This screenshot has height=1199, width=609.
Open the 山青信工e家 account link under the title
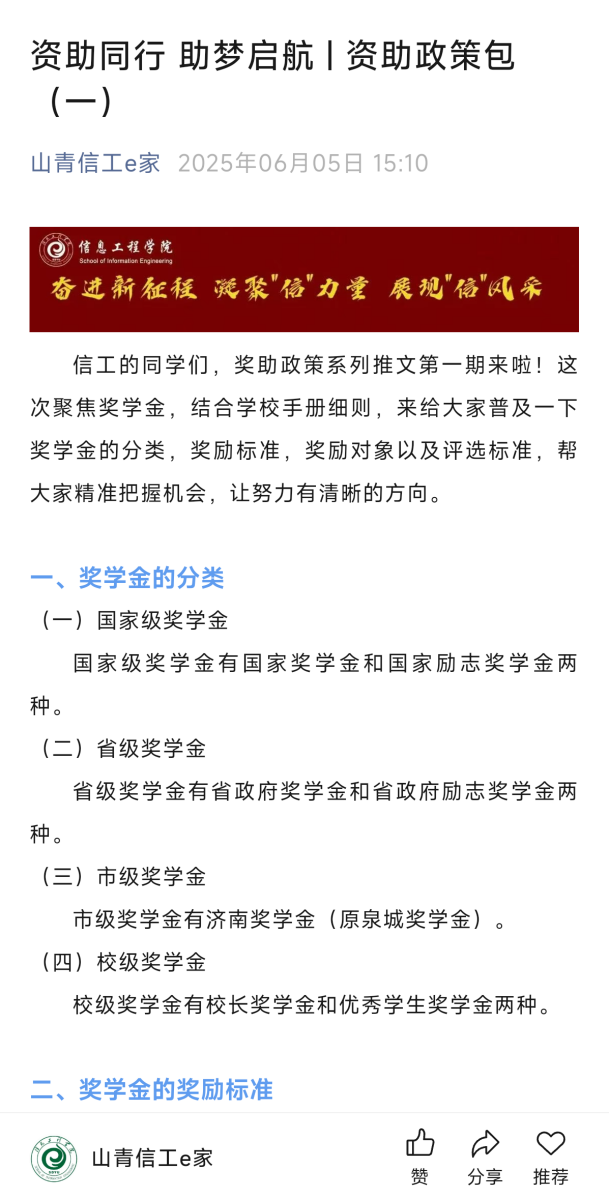click(x=95, y=163)
